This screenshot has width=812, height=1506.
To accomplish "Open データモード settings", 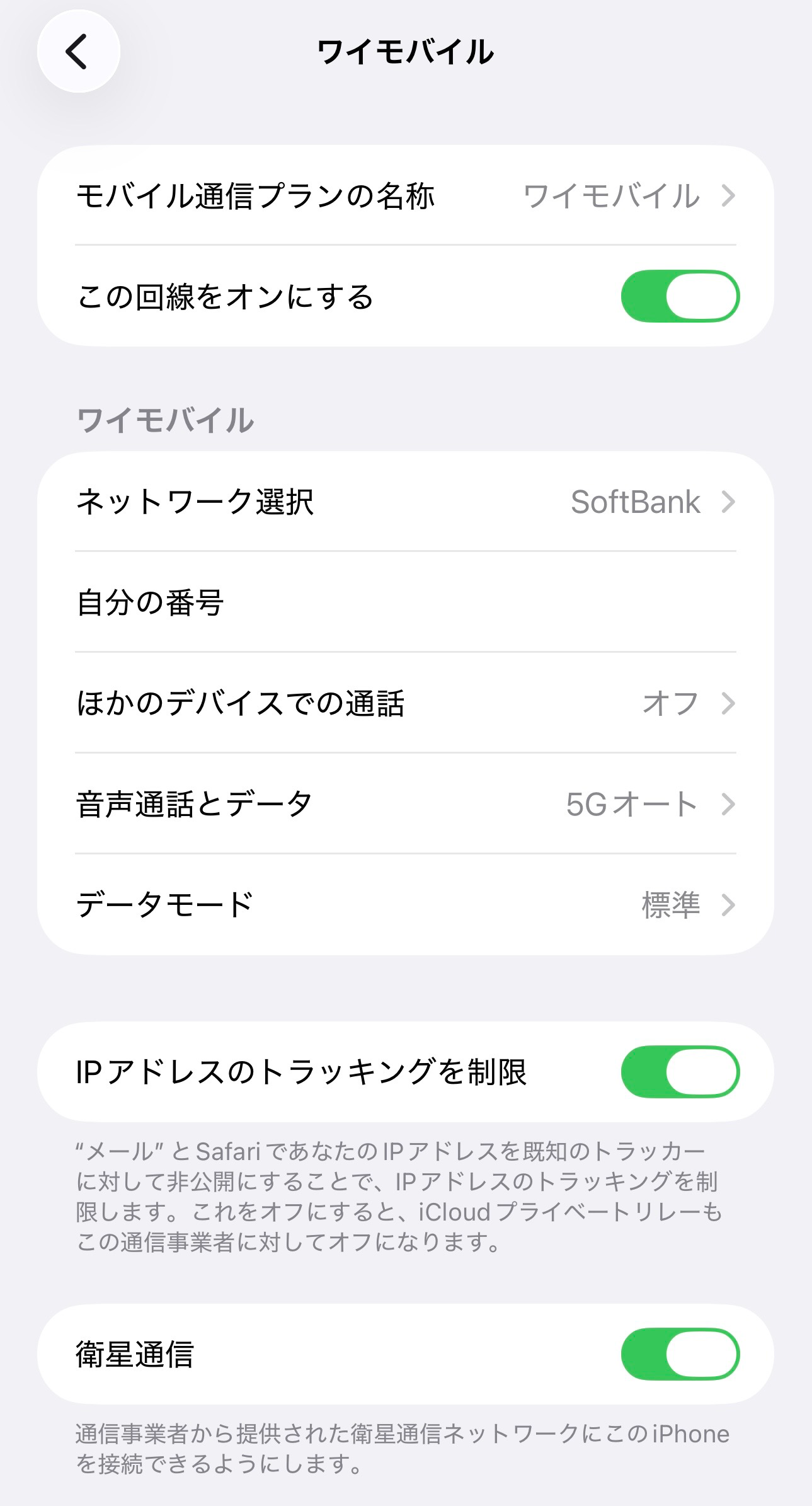I will [x=406, y=905].
